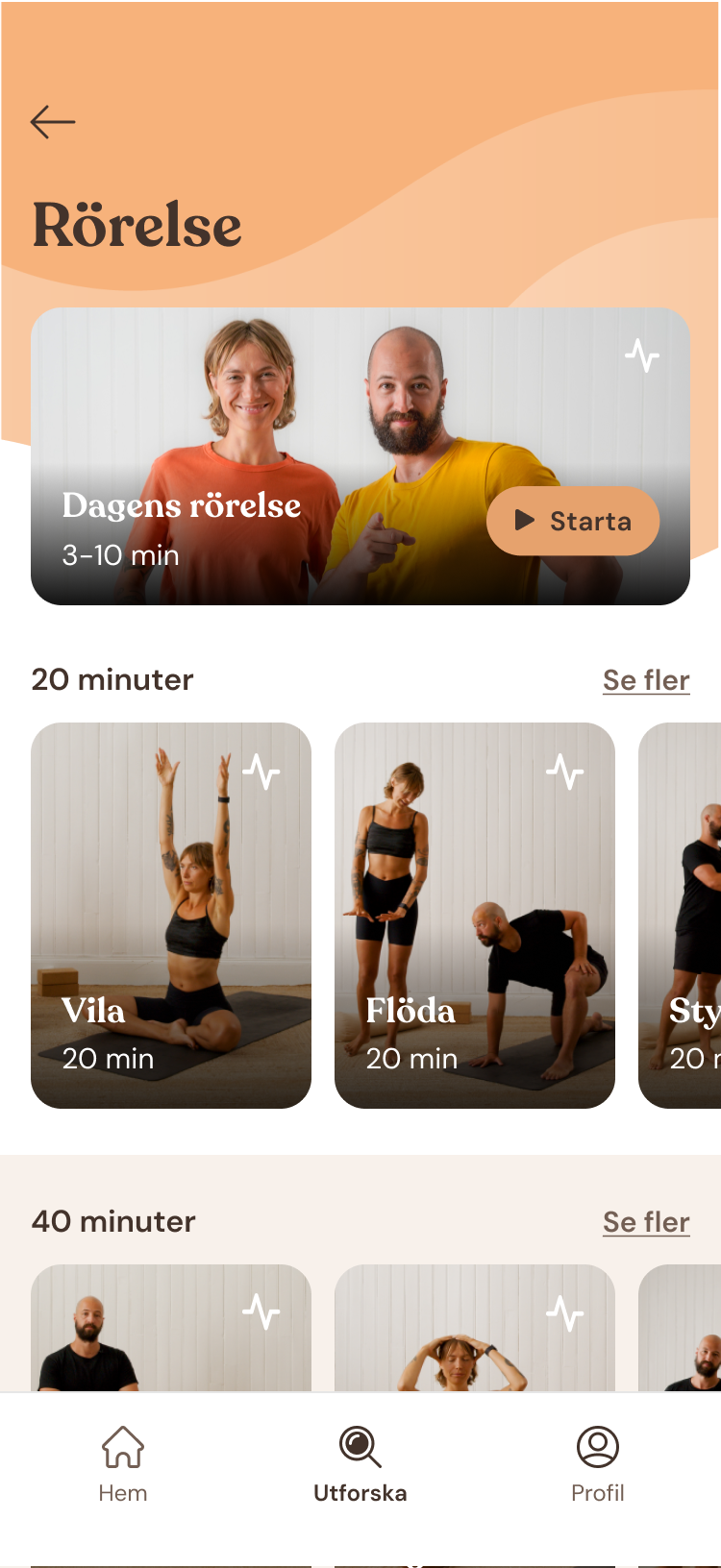This screenshot has height=1568, width=721.
Task: Go to the Profil tab
Action: [597, 1464]
